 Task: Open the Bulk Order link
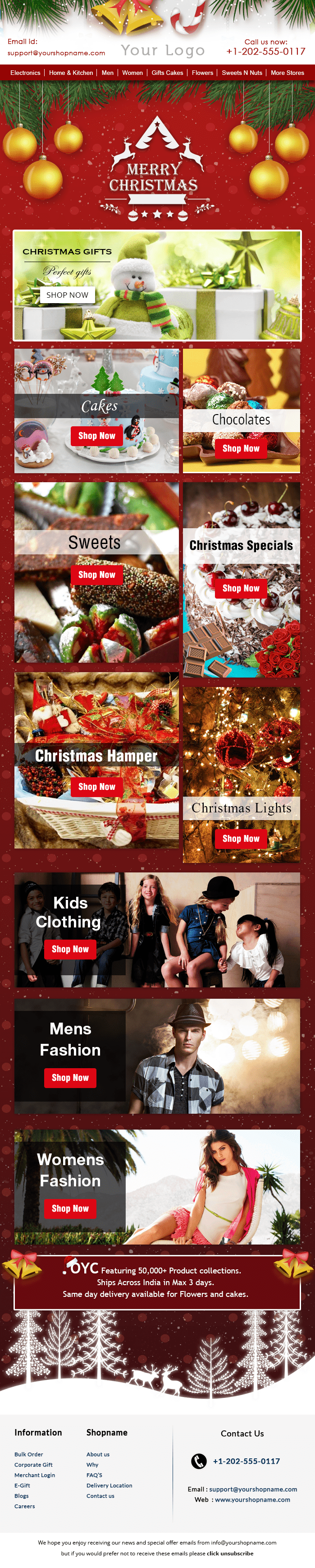28,1454
